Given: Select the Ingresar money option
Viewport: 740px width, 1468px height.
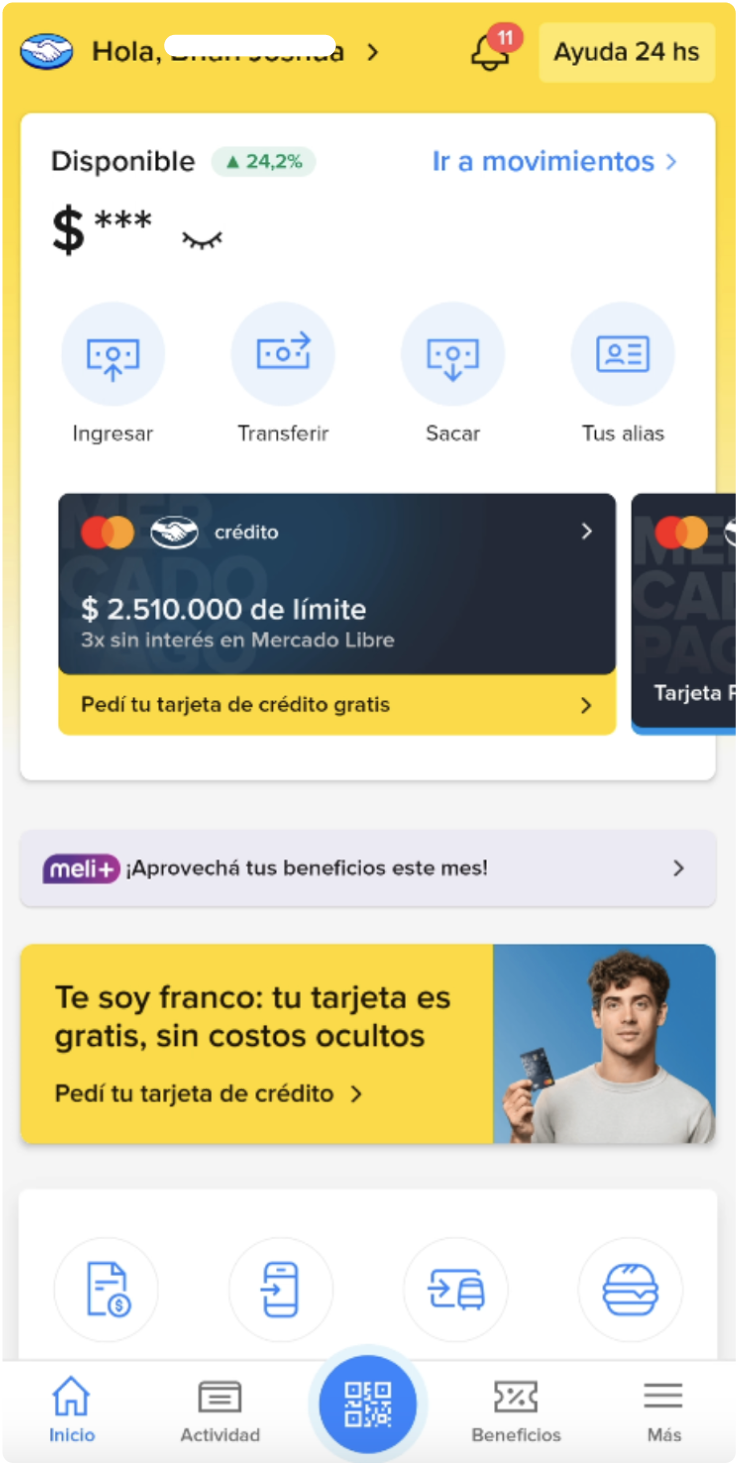Looking at the screenshot, I should [113, 355].
